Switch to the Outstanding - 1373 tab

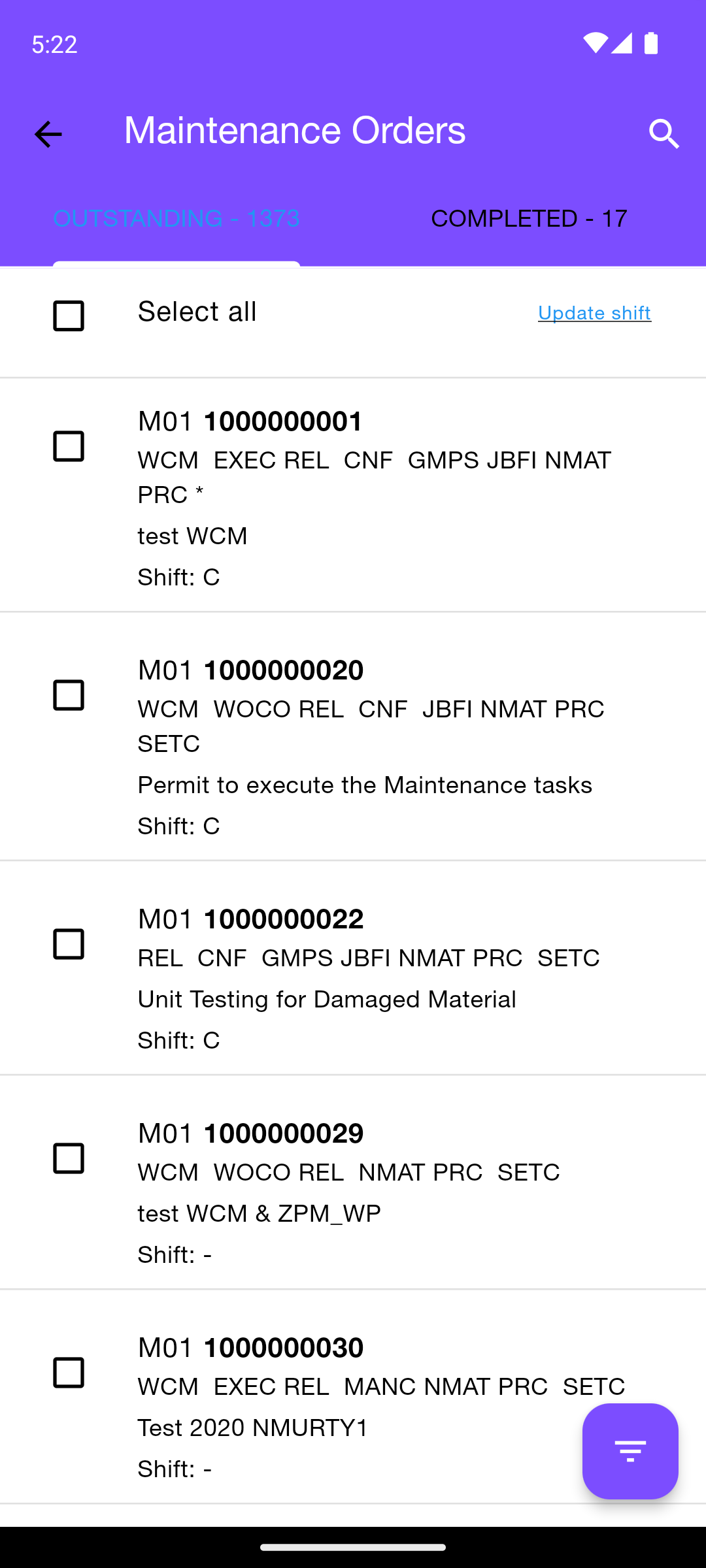click(x=176, y=218)
